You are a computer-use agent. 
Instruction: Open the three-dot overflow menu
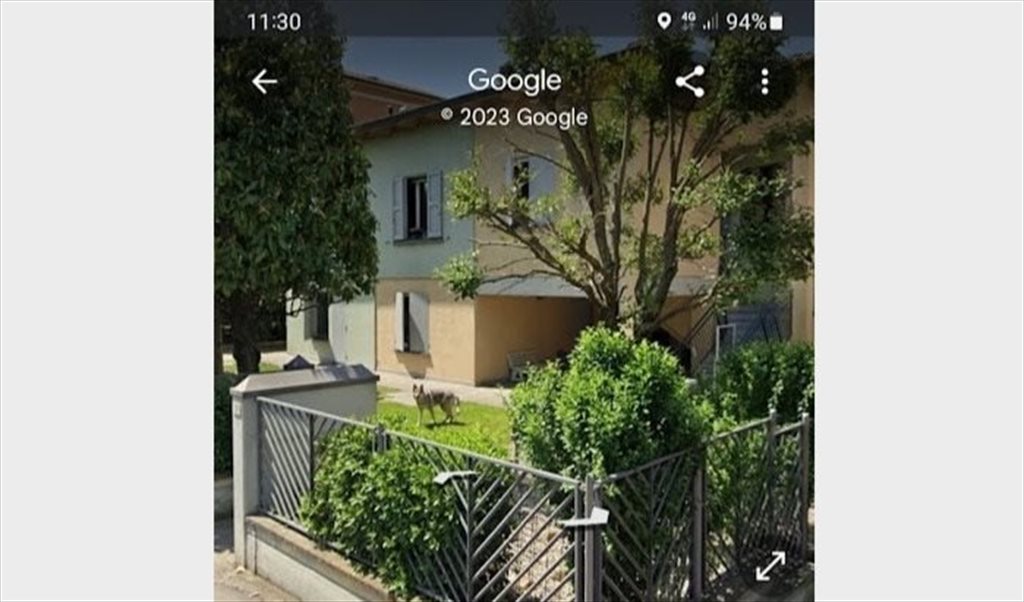(765, 82)
